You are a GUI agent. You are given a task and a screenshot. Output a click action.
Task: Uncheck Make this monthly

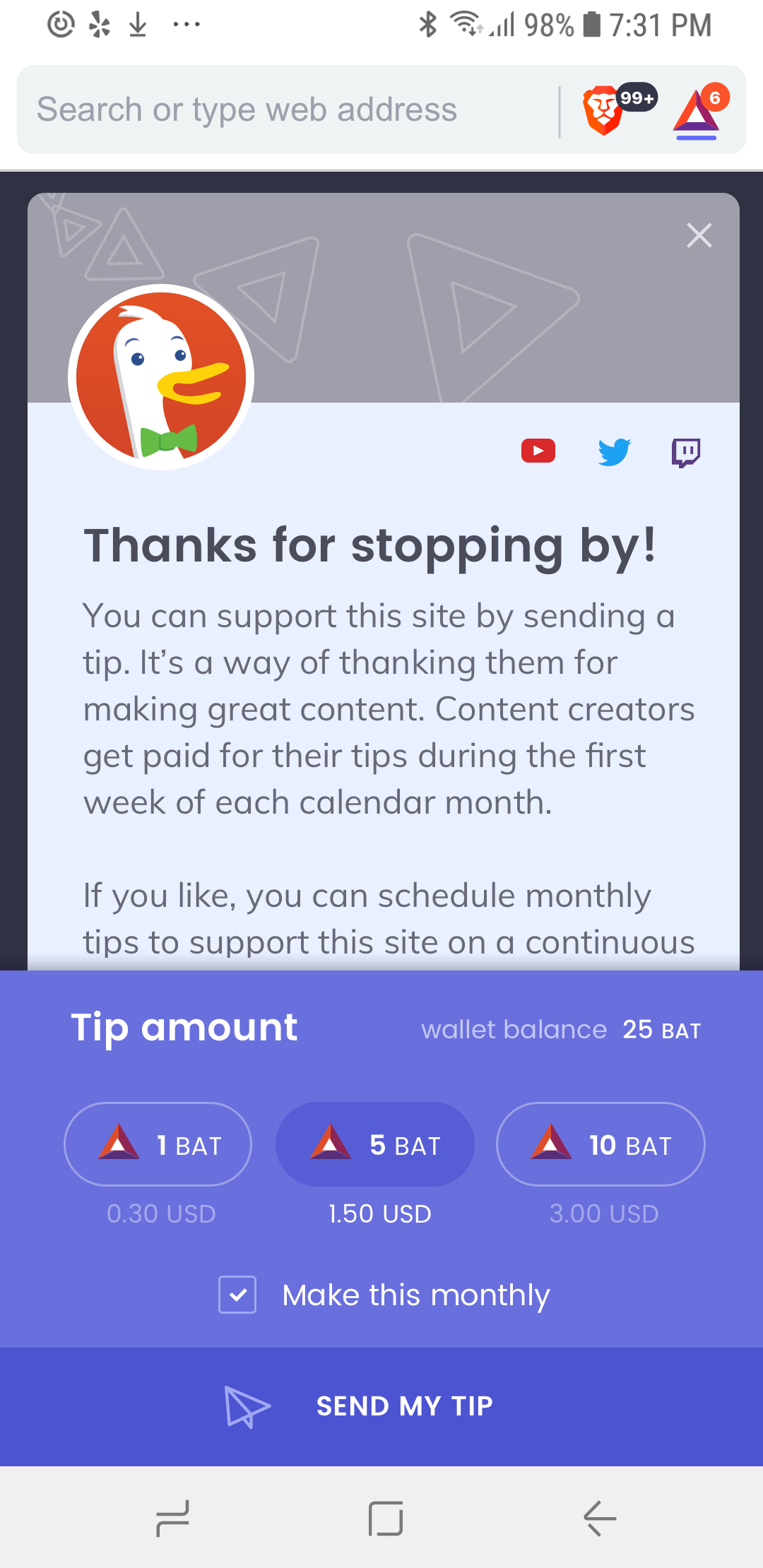pyautogui.click(x=237, y=1295)
